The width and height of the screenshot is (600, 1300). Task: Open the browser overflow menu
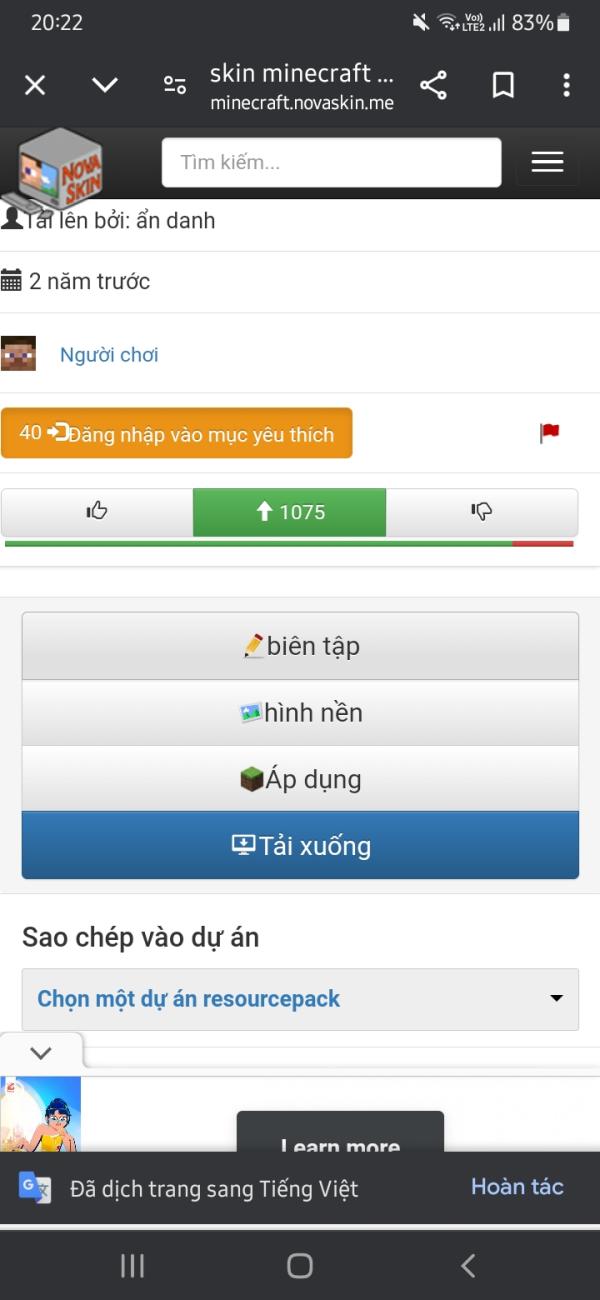pos(566,86)
